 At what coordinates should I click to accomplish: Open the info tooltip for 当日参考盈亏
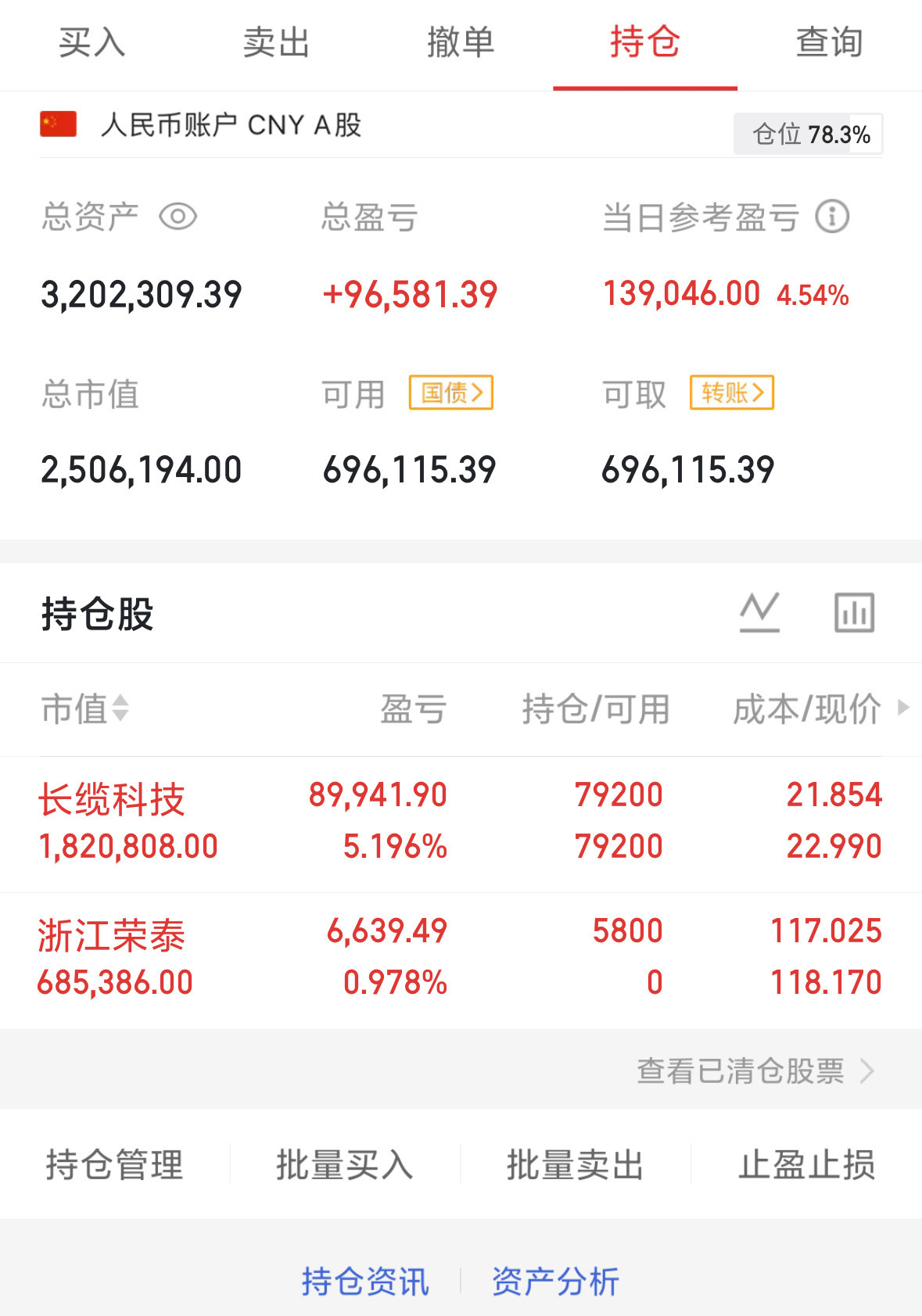point(832,218)
